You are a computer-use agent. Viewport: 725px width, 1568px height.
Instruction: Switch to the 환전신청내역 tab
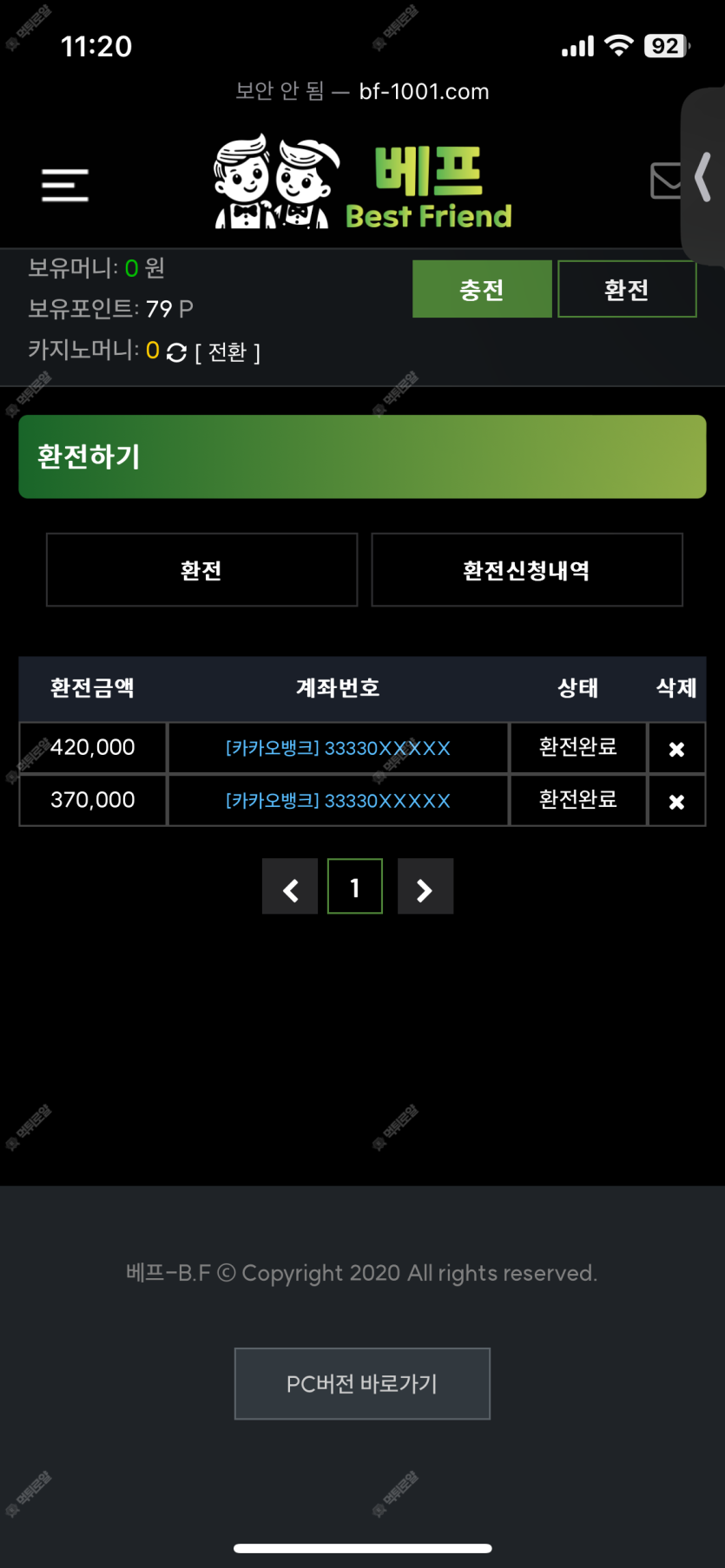click(526, 570)
